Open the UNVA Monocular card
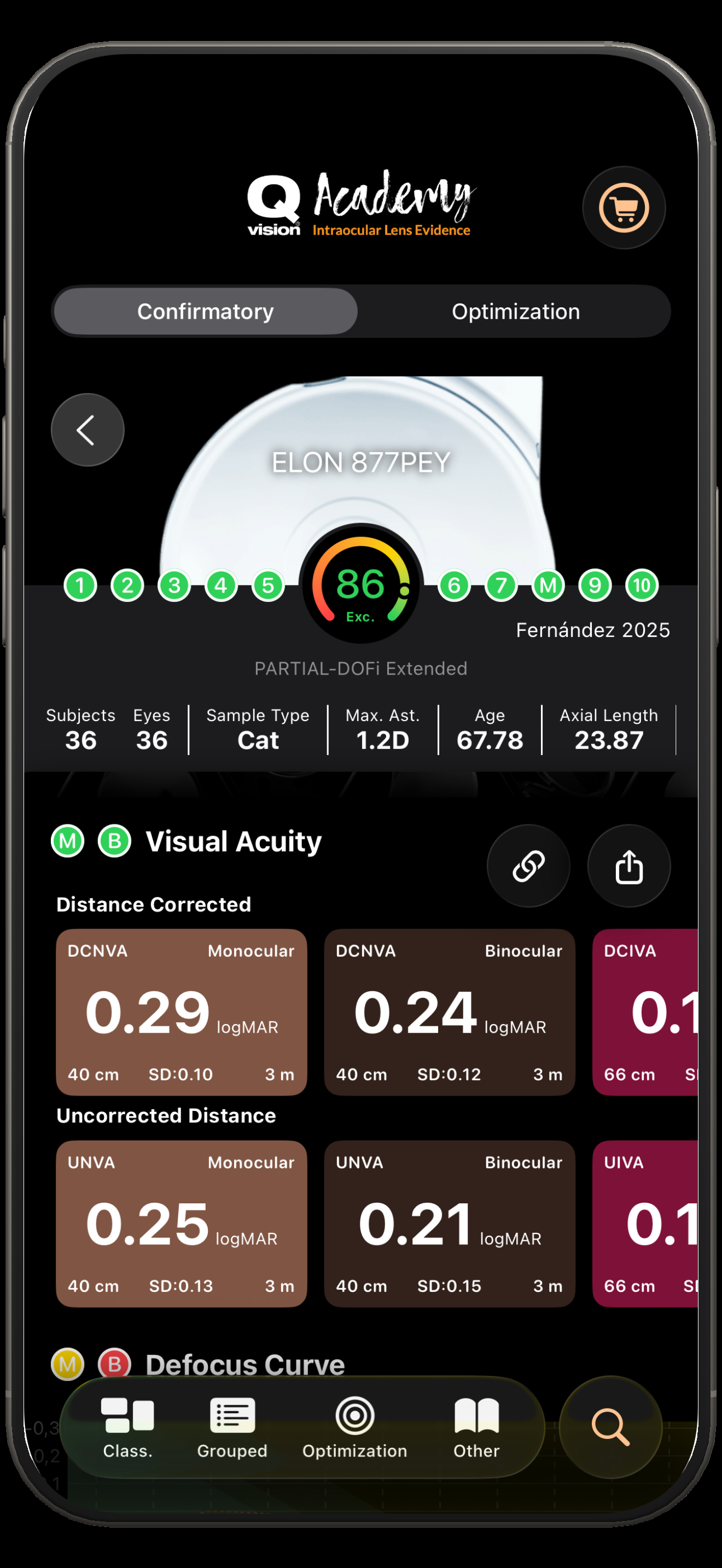This screenshot has width=722, height=1568. [x=181, y=1224]
